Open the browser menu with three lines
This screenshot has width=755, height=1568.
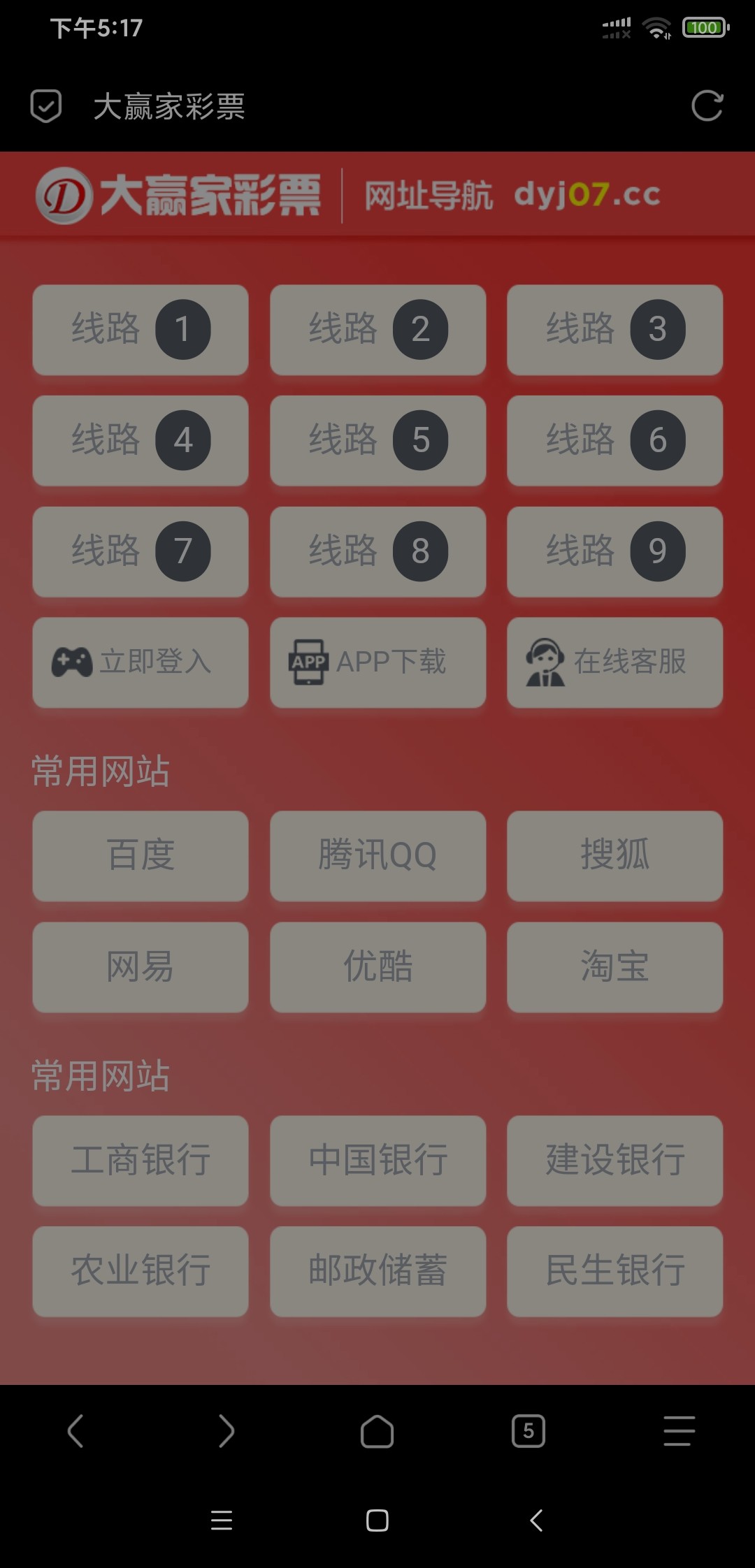coord(679,1431)
